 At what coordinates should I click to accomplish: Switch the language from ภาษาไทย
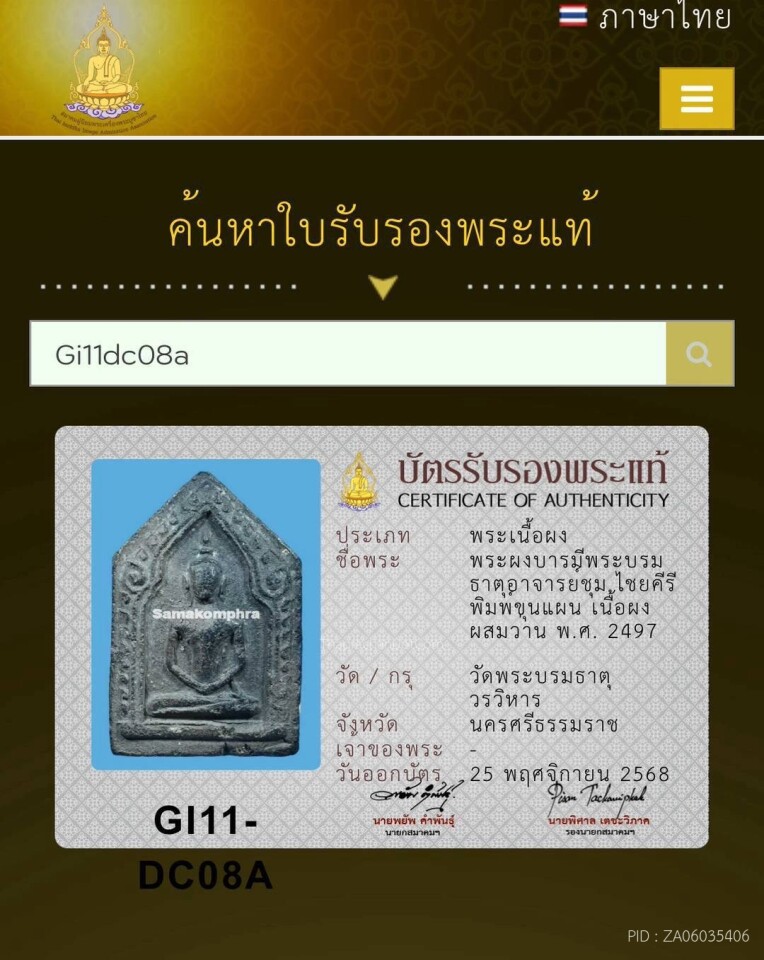[646, 17]
